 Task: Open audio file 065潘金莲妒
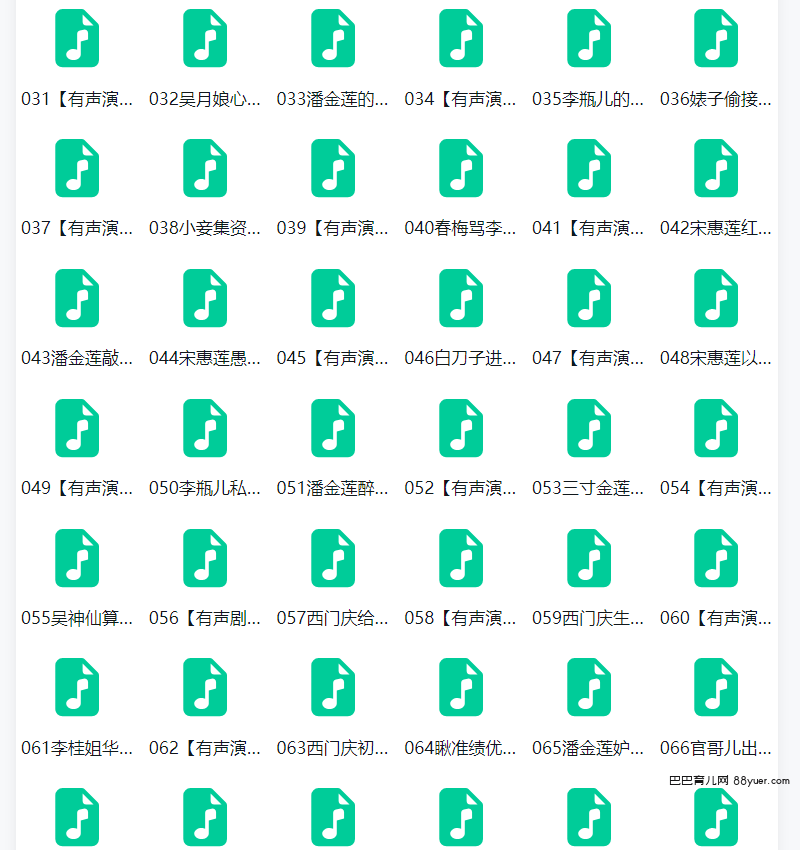tap(589, 687)
